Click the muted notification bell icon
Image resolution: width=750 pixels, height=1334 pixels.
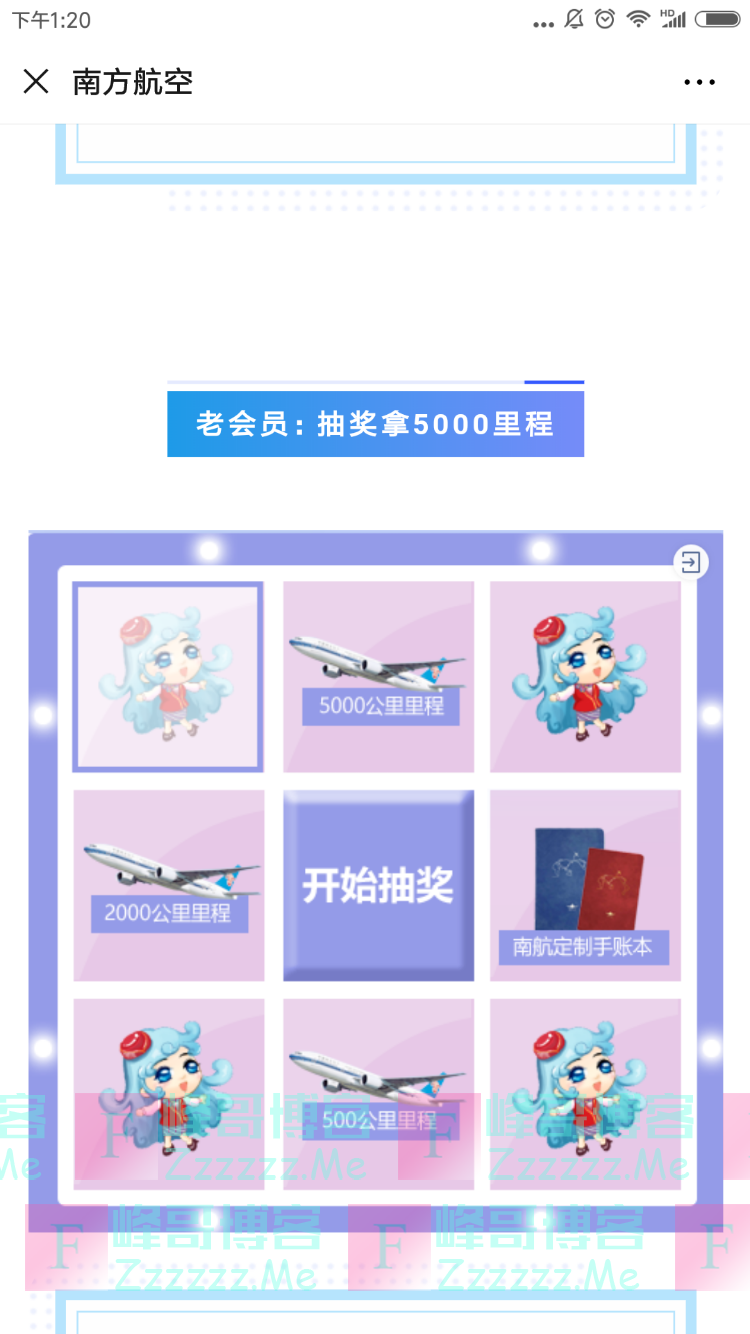573,18
